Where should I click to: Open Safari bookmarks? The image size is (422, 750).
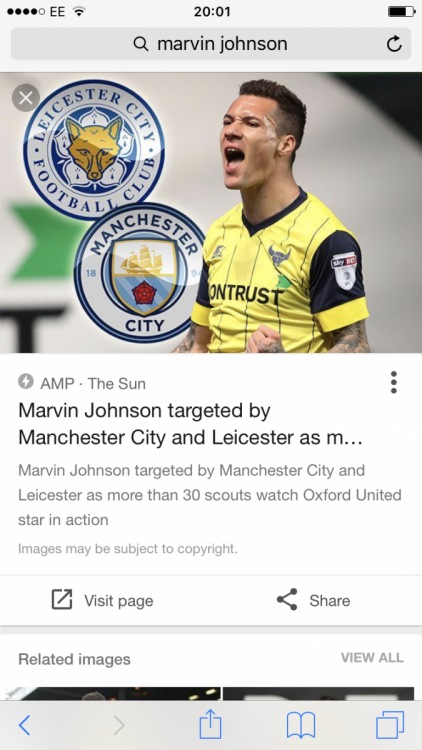click(300, 725)
